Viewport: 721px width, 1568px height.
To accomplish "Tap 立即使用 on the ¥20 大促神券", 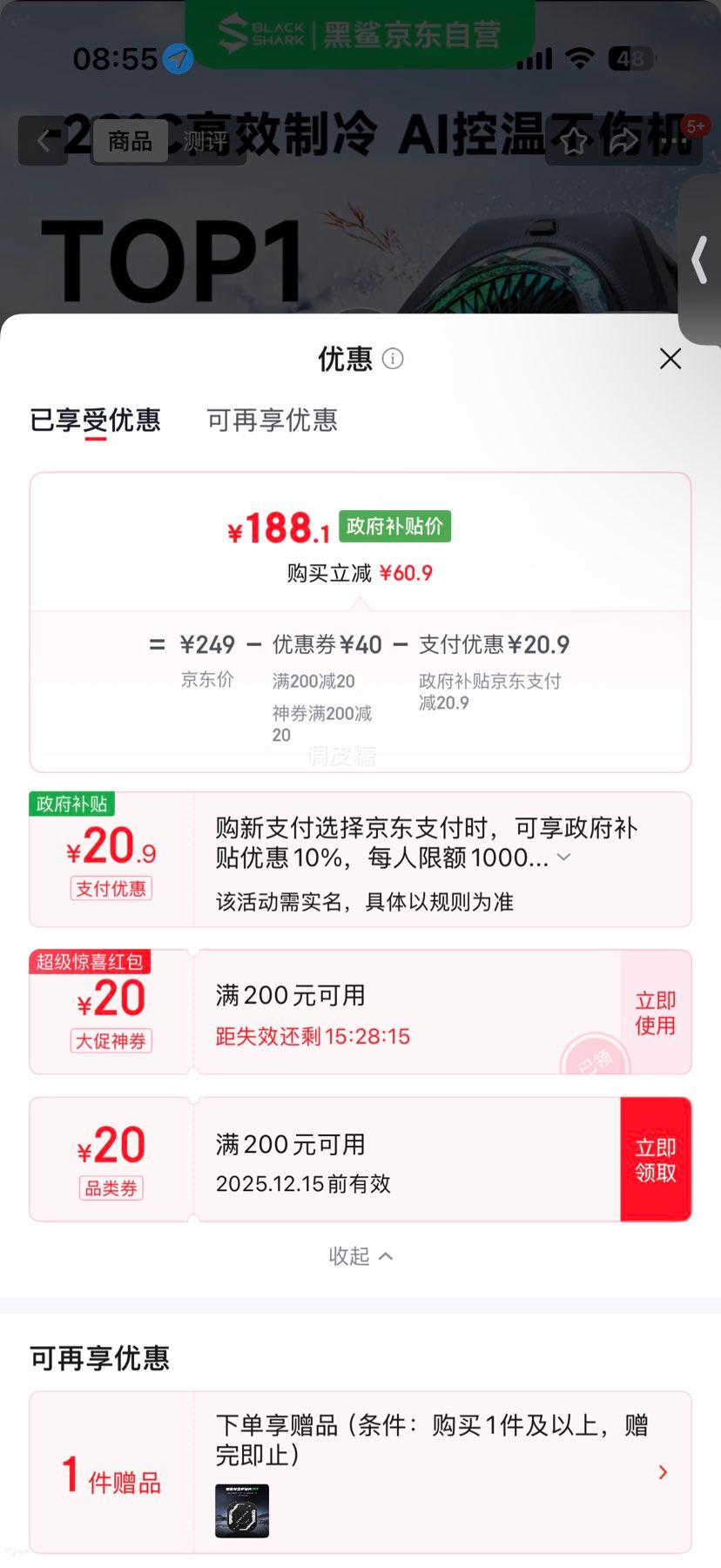I will [655, 1012].
